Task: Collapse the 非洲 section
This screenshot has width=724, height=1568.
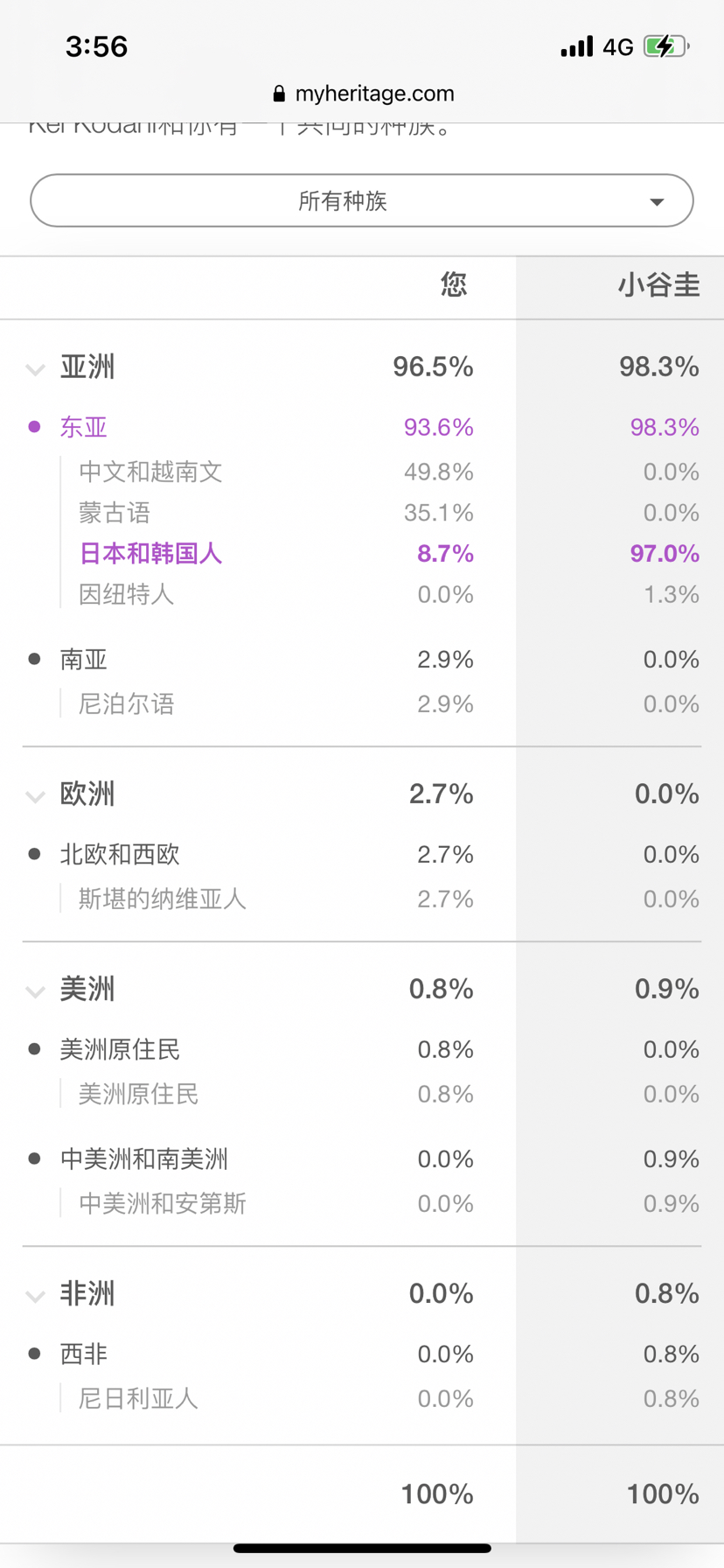Action: click(35, 1296)
